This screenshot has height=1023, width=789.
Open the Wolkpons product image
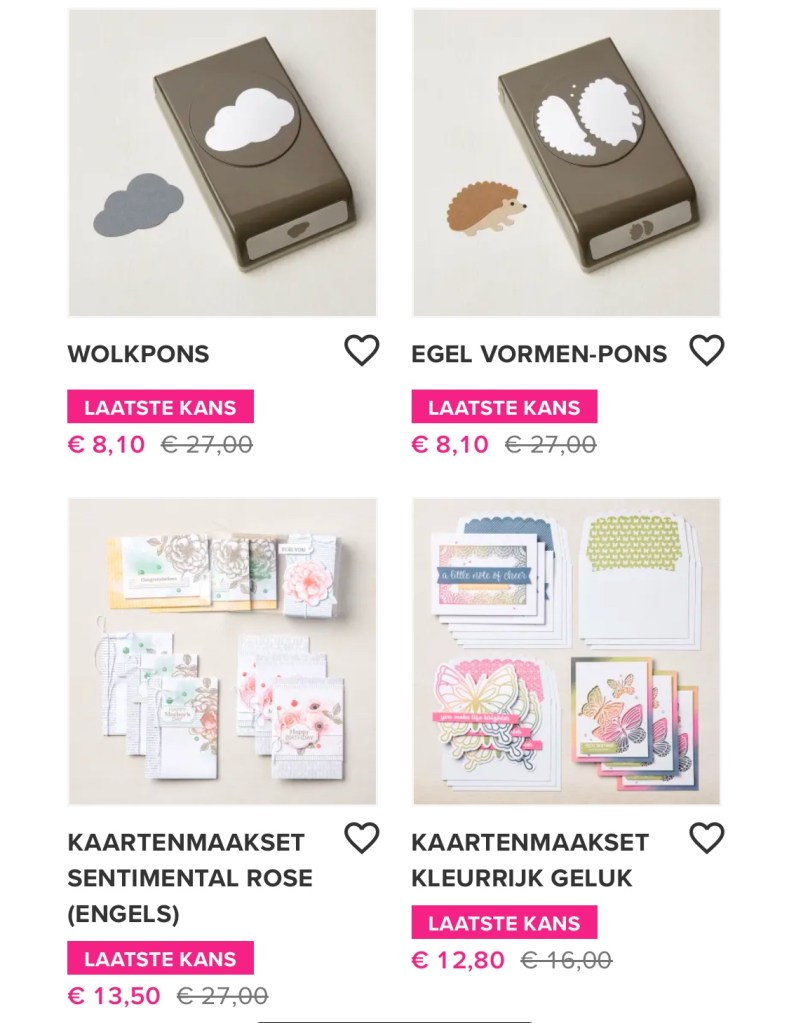click(222, 163)
